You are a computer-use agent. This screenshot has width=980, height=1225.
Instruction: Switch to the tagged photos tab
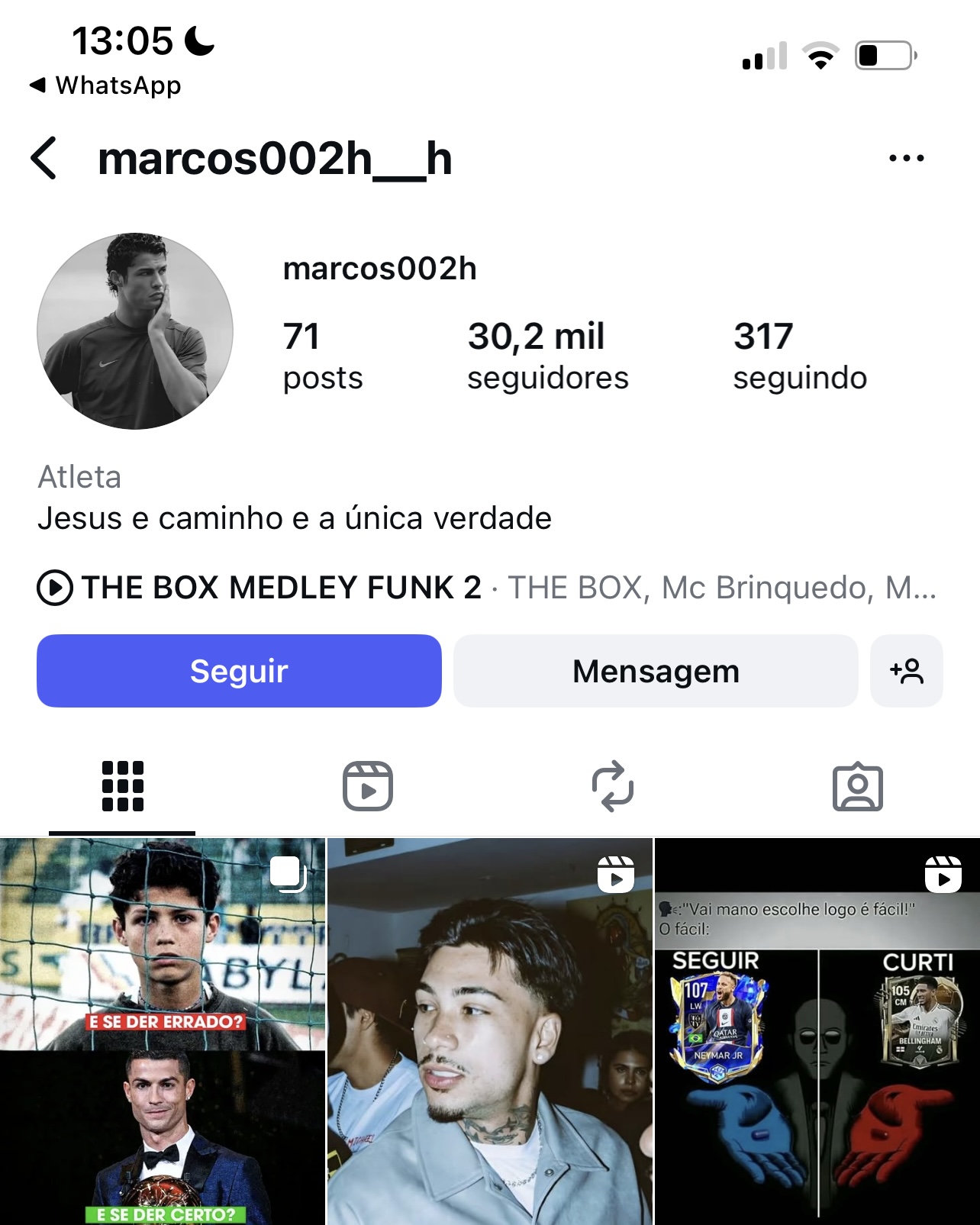click(857, 786)
